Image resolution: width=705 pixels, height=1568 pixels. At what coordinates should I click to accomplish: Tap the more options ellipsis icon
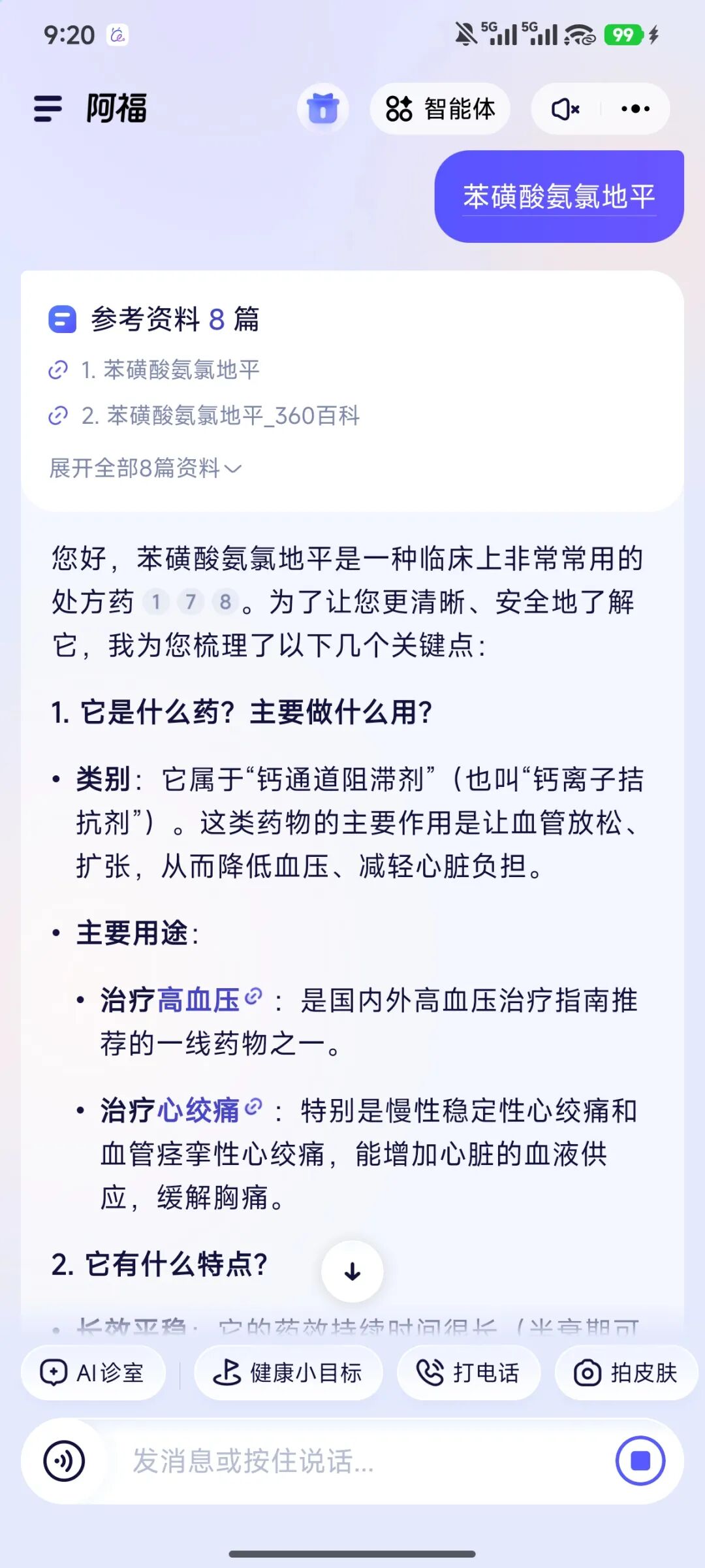point(634,109)
